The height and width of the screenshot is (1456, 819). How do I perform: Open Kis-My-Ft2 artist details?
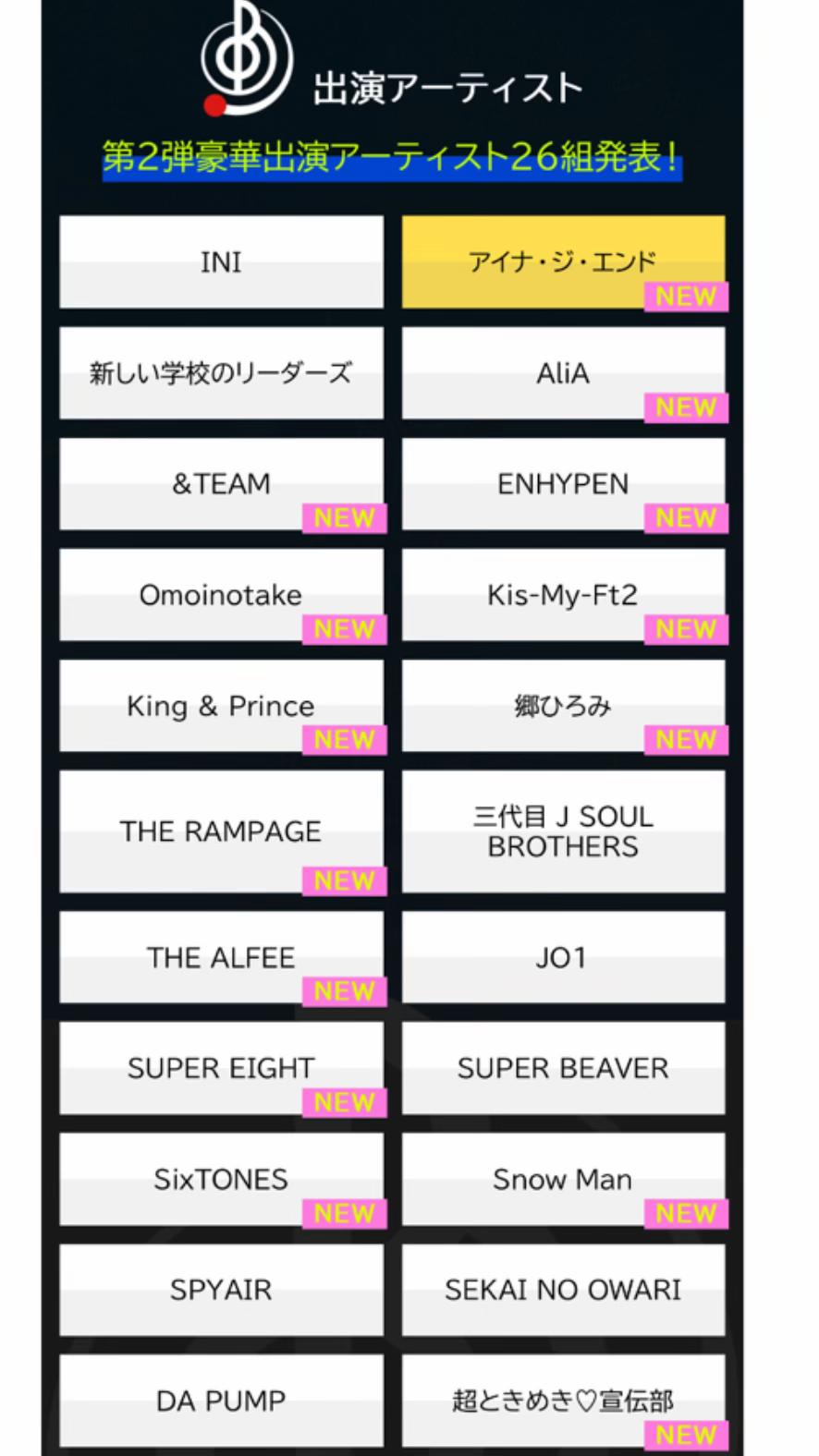pos(562,595)
